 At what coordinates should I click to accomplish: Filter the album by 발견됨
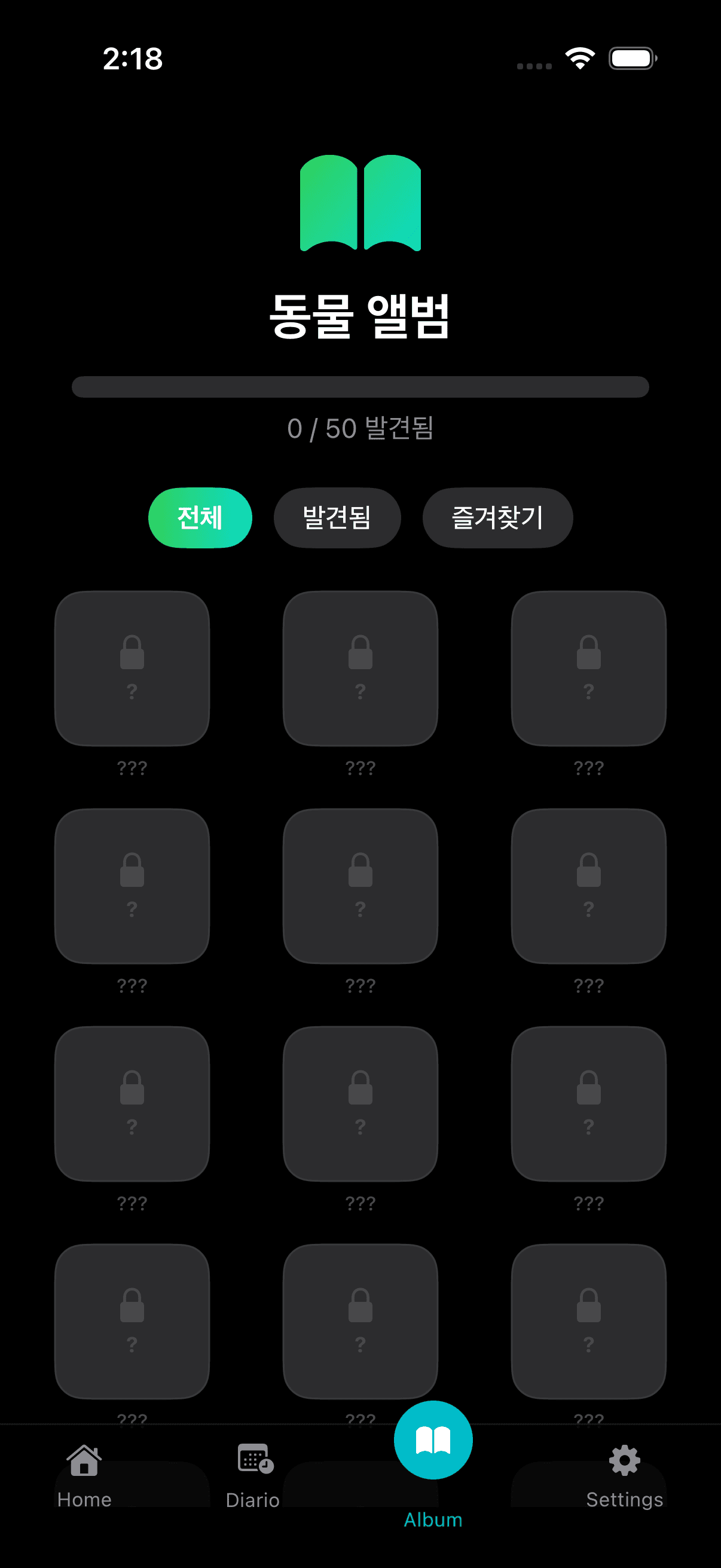click(x=337, y=517)
